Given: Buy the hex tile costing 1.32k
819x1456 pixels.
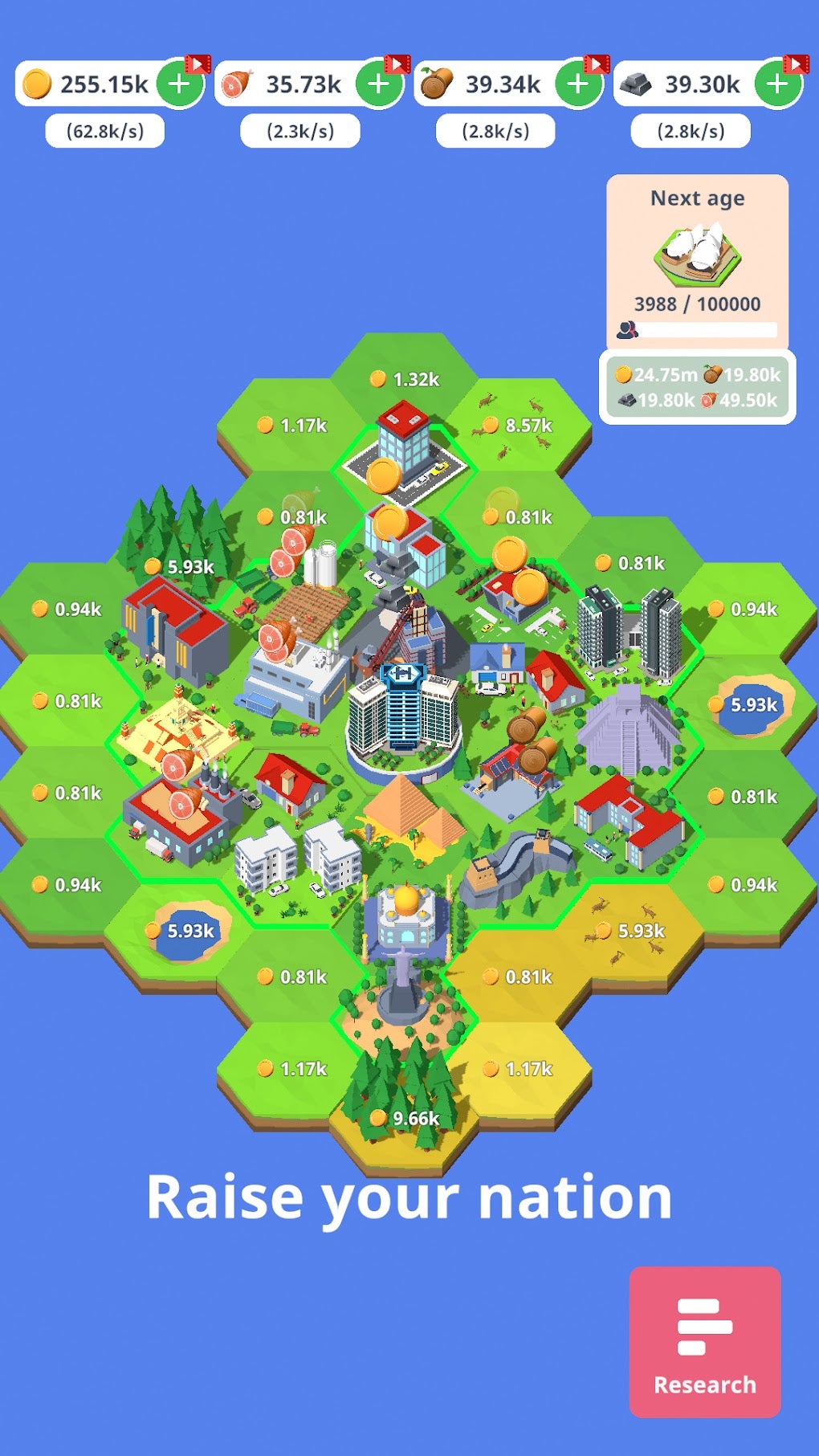Looking at the screenshot, I should (x=405, y=378).
